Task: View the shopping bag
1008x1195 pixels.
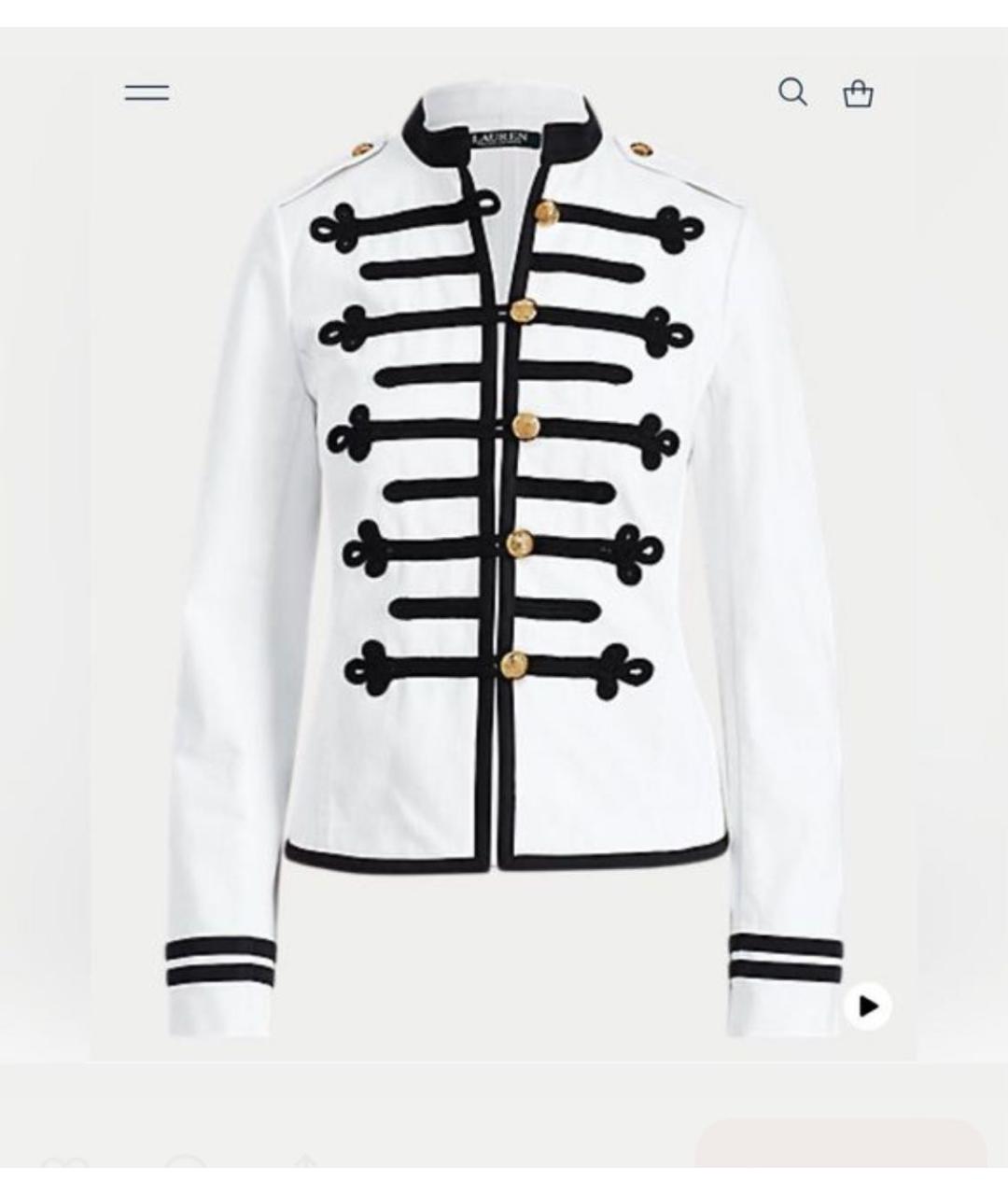Action: 858,93
